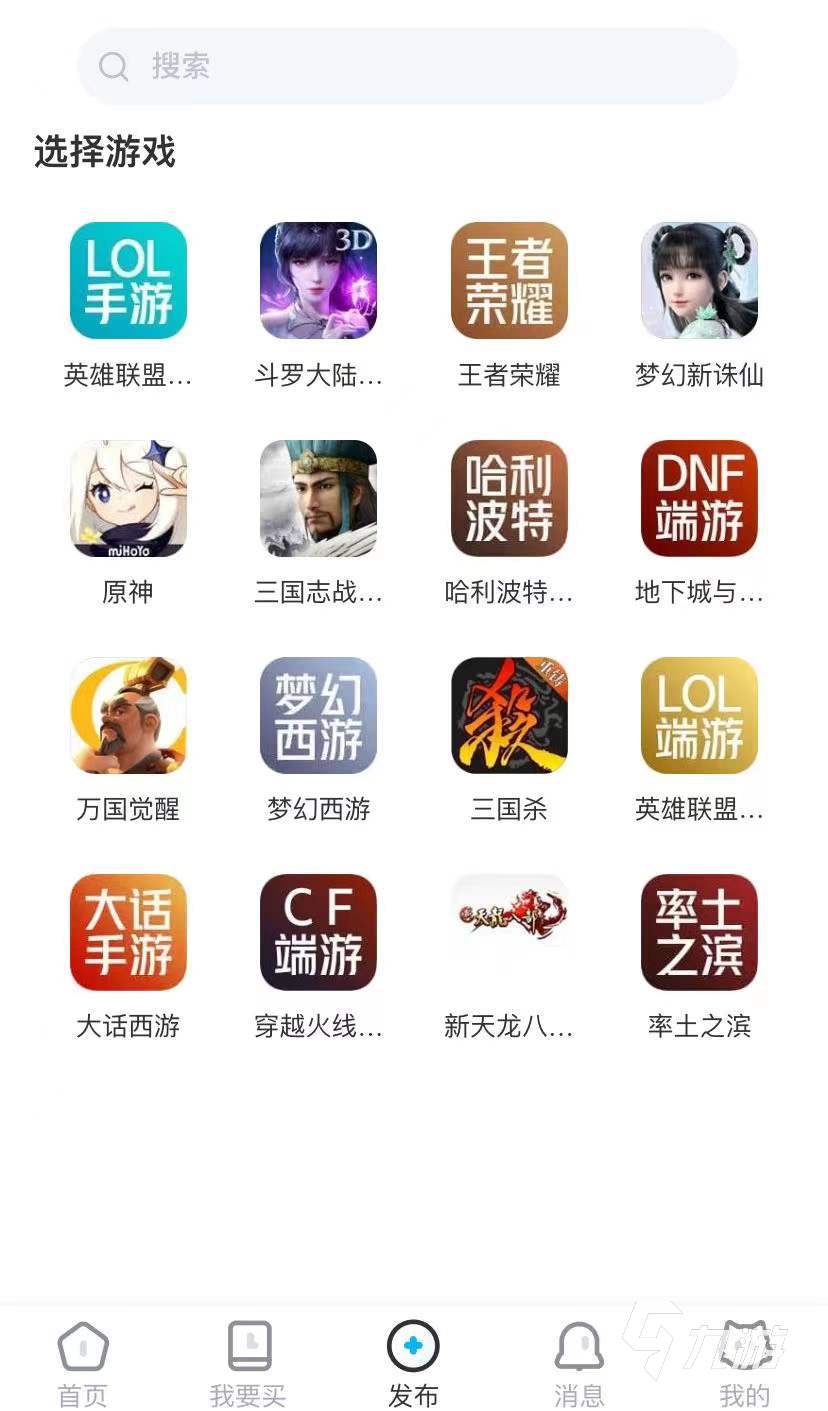828x1411 pixels.
Task: Open the 大话西游 game tile
Action: (x=128, y=932)
